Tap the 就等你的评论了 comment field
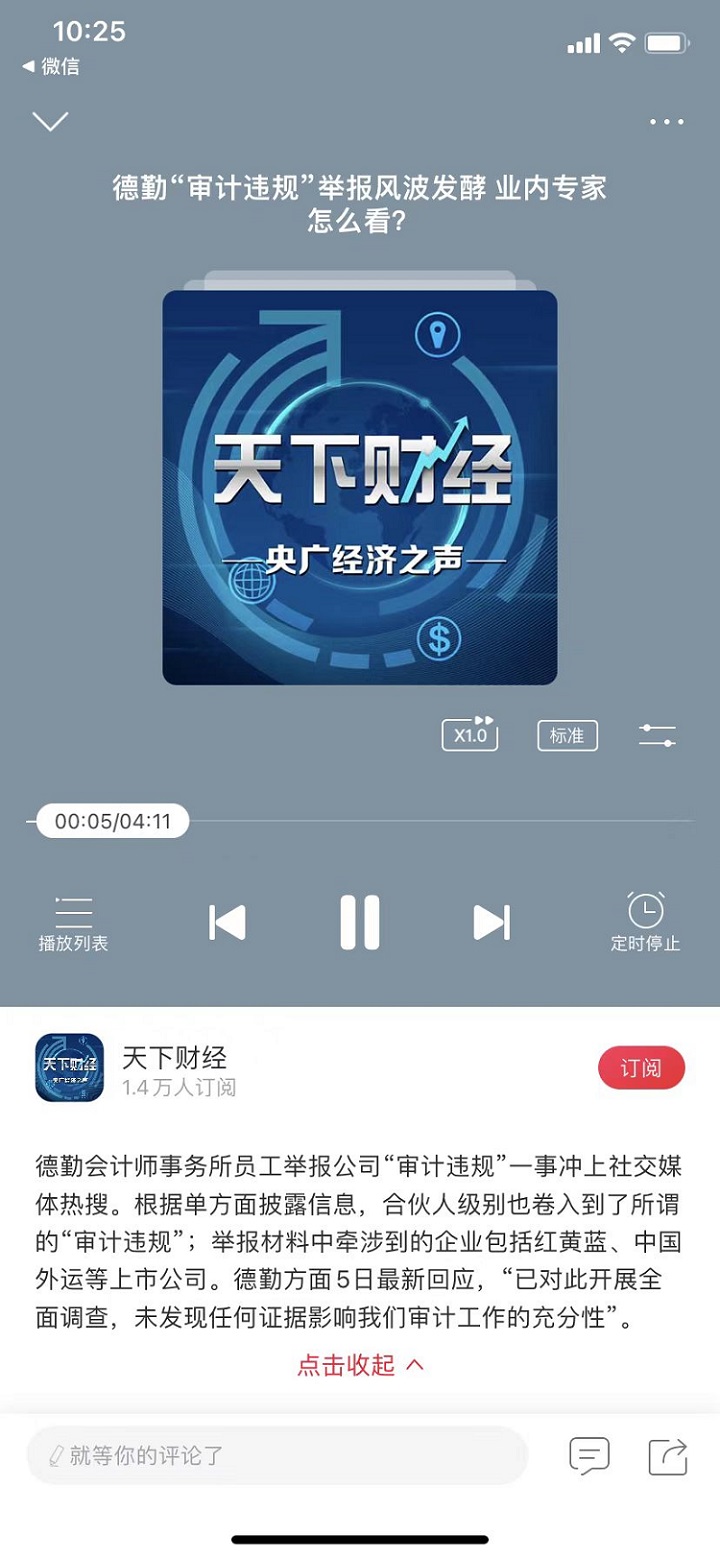720x1558 pixels. click(277, 1455)
